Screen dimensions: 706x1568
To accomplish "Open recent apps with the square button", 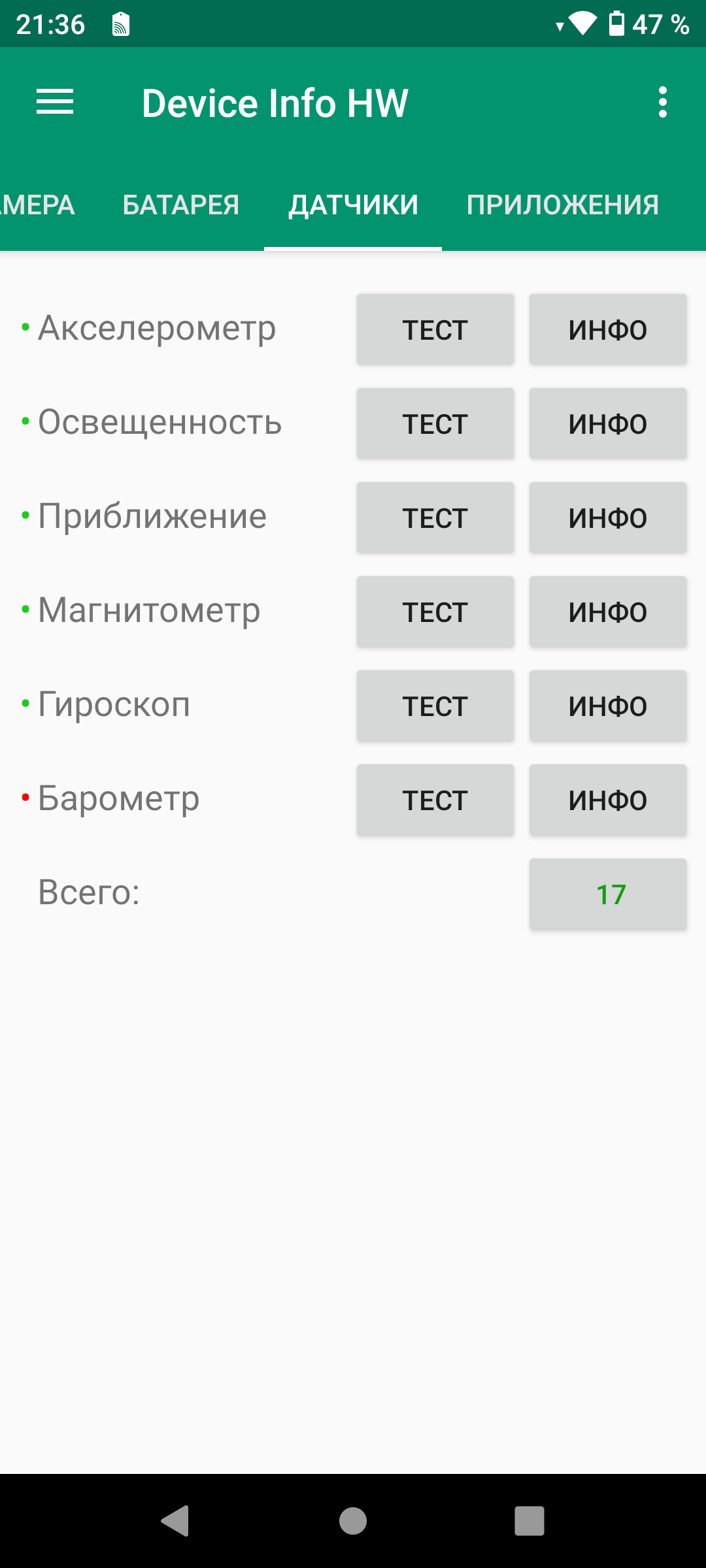I will pyautogui.click(x=529, y=1520).
